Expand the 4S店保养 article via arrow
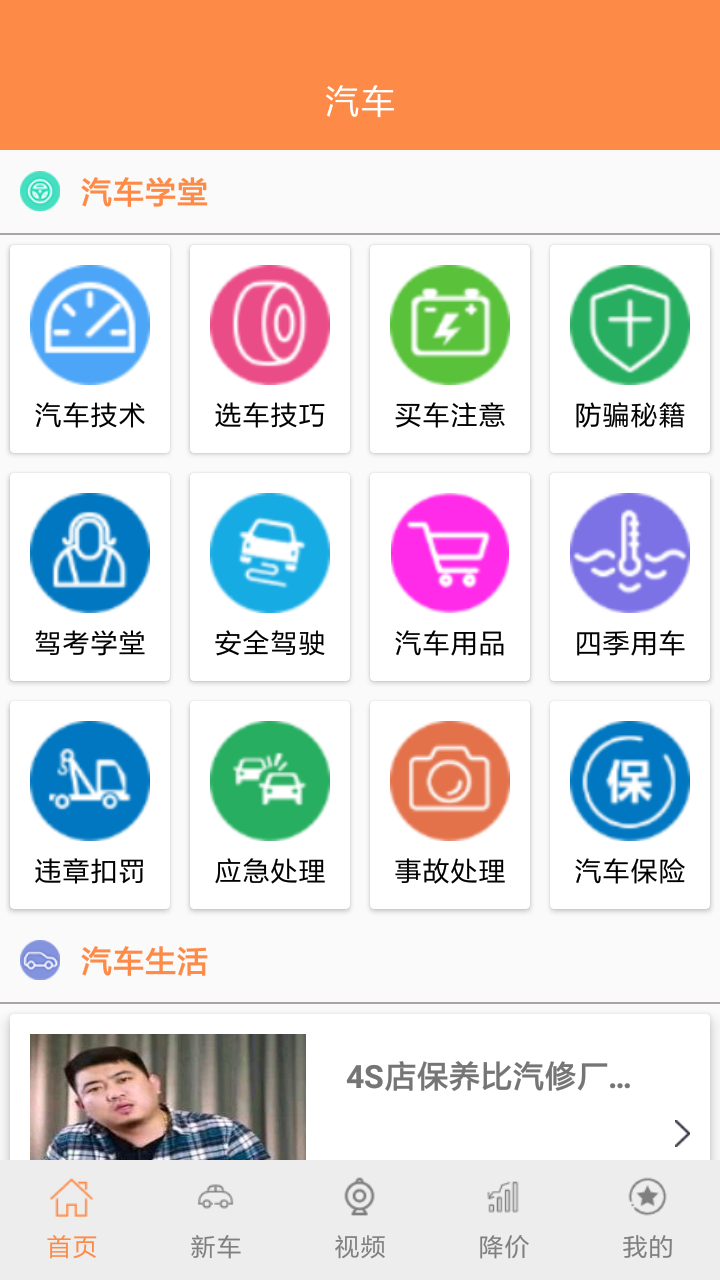This screenshot has width=720, height=1280. click(684, 1134)
